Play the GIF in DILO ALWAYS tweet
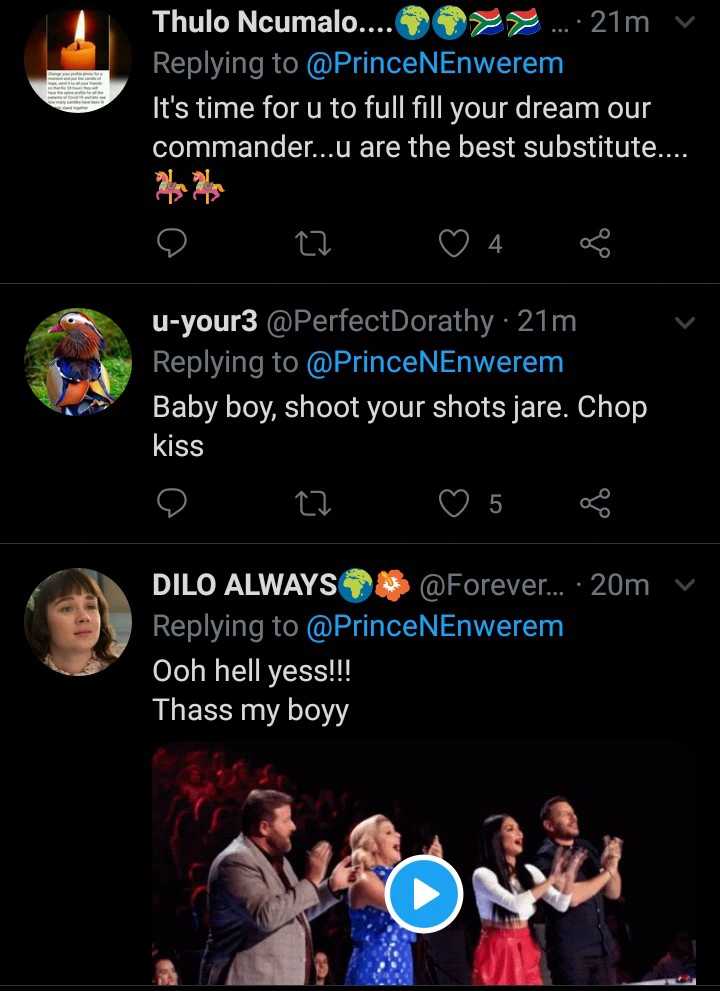 424,894
